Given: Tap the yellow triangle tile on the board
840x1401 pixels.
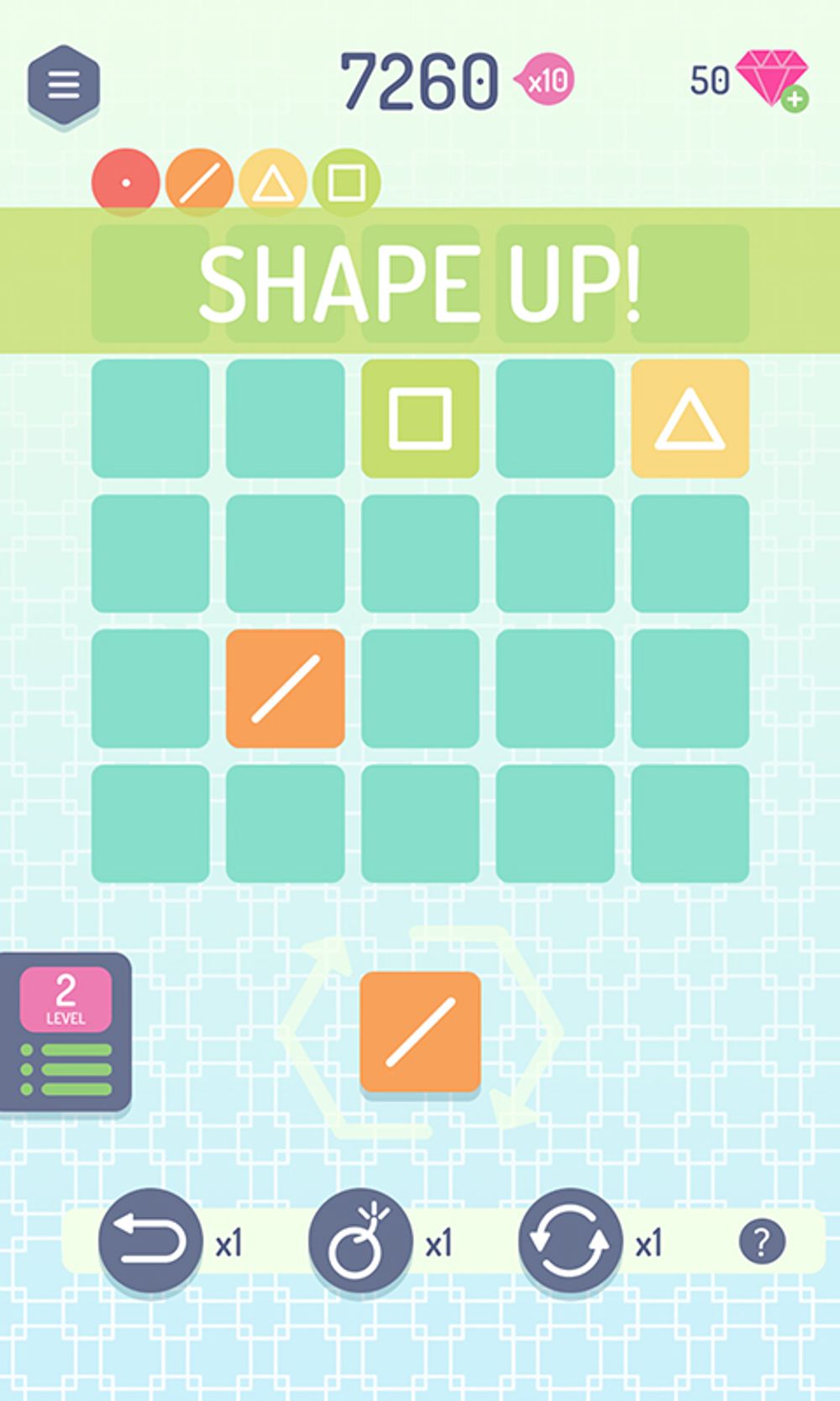Looking at the screenshot, I should pos(690,419).
